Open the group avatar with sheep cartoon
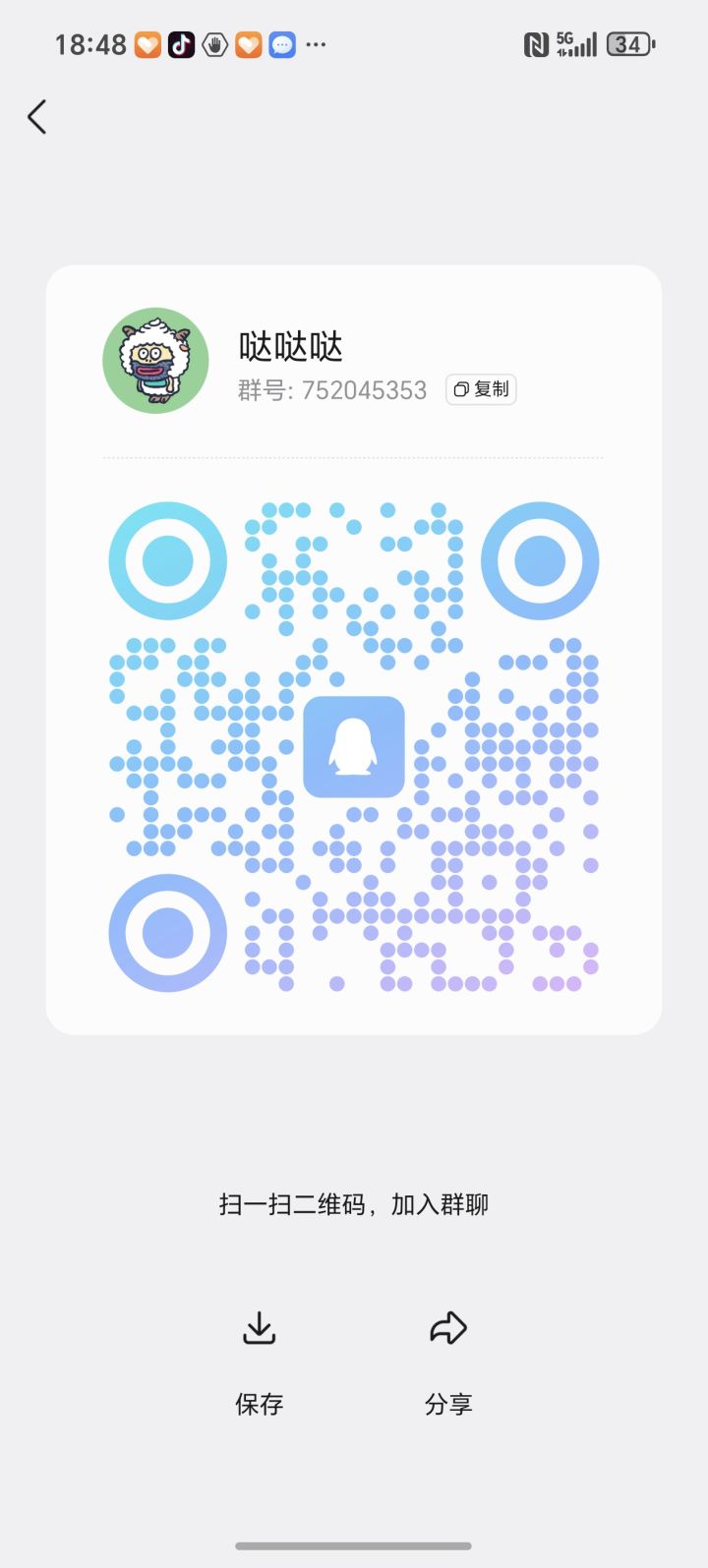Screen dimensions: 708x1568 (154, 361)
